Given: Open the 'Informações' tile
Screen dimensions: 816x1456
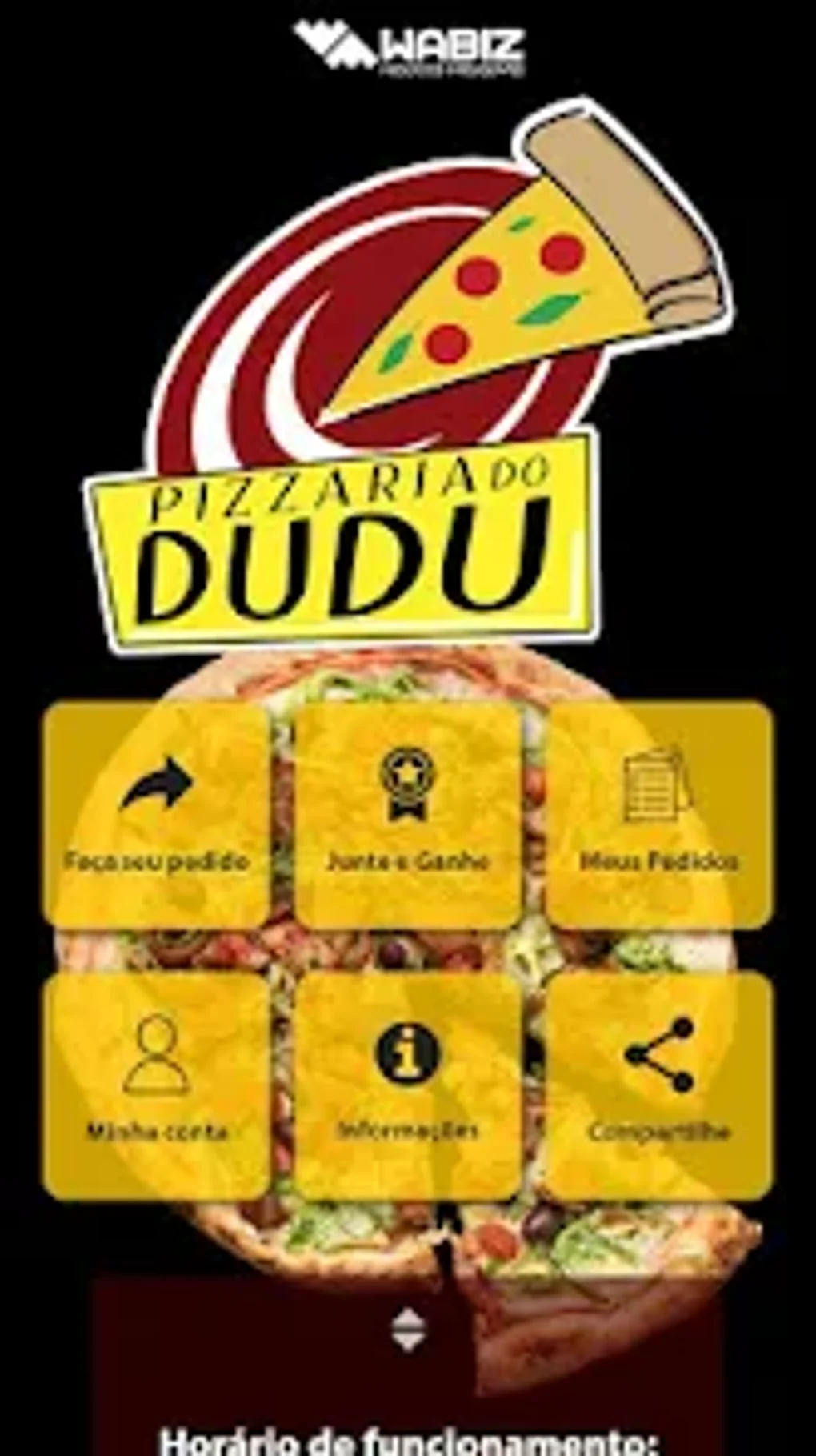Looking at the screenshot, I should [408, 1085].
